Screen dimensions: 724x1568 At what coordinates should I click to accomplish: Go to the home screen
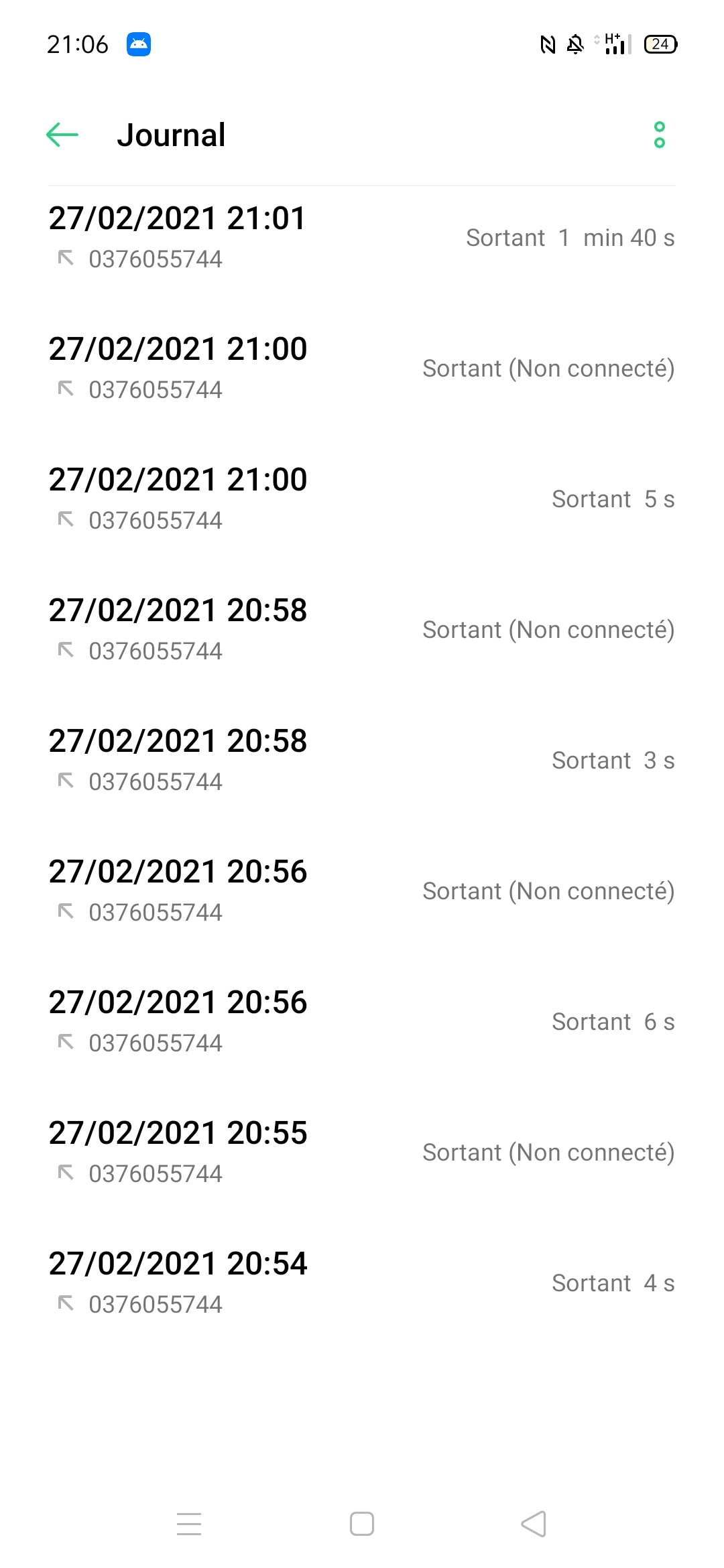click(362, 1524)
